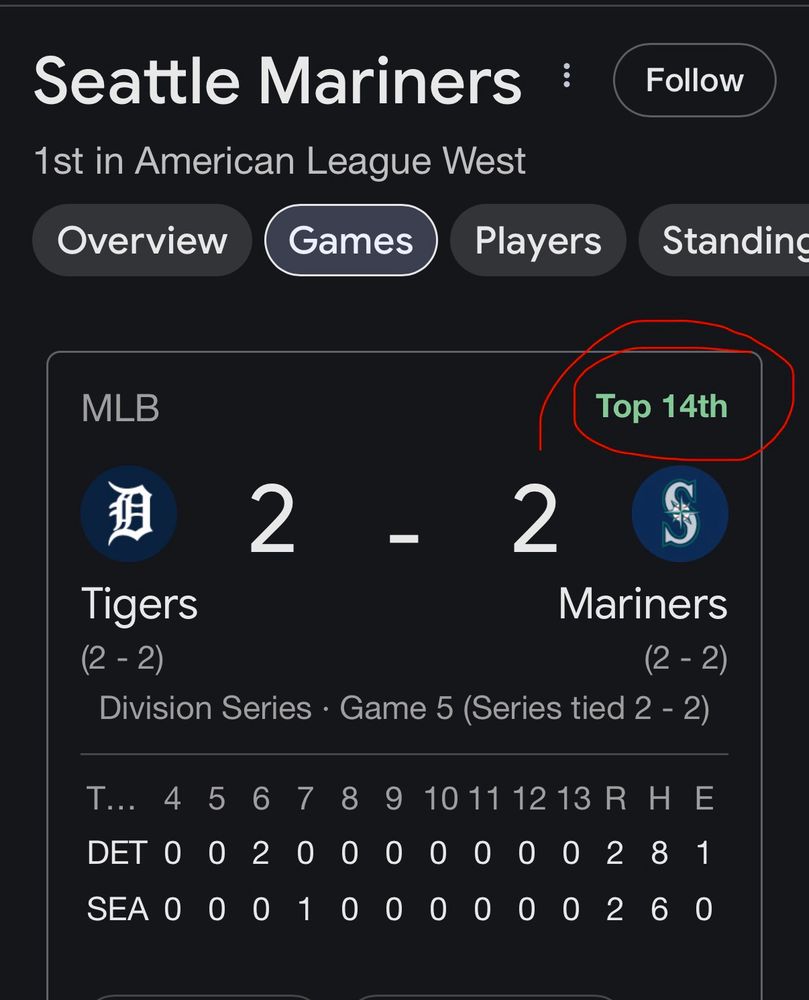Click the Detroit Tigers team logo

click(x=129, y=513)
